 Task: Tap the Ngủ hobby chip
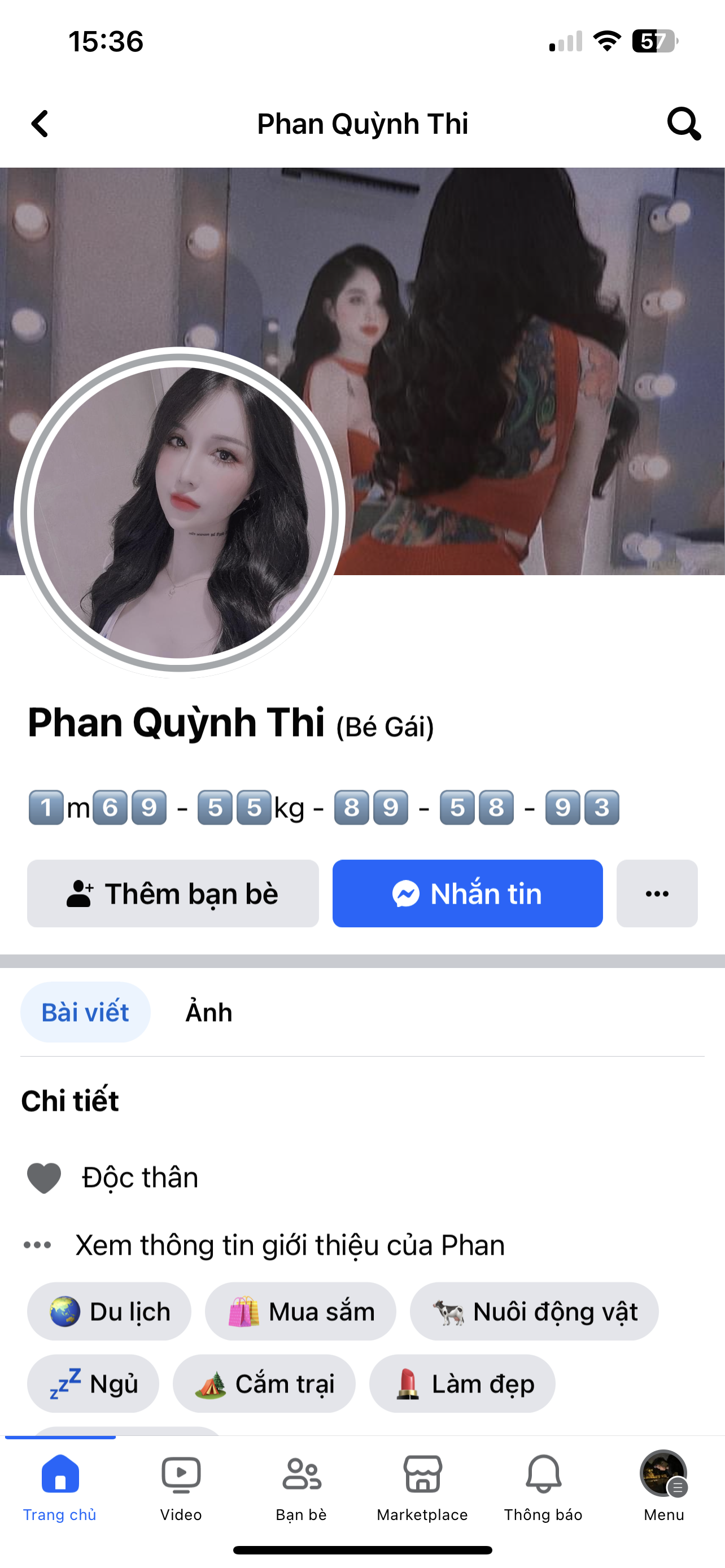tap(93, 1383)
